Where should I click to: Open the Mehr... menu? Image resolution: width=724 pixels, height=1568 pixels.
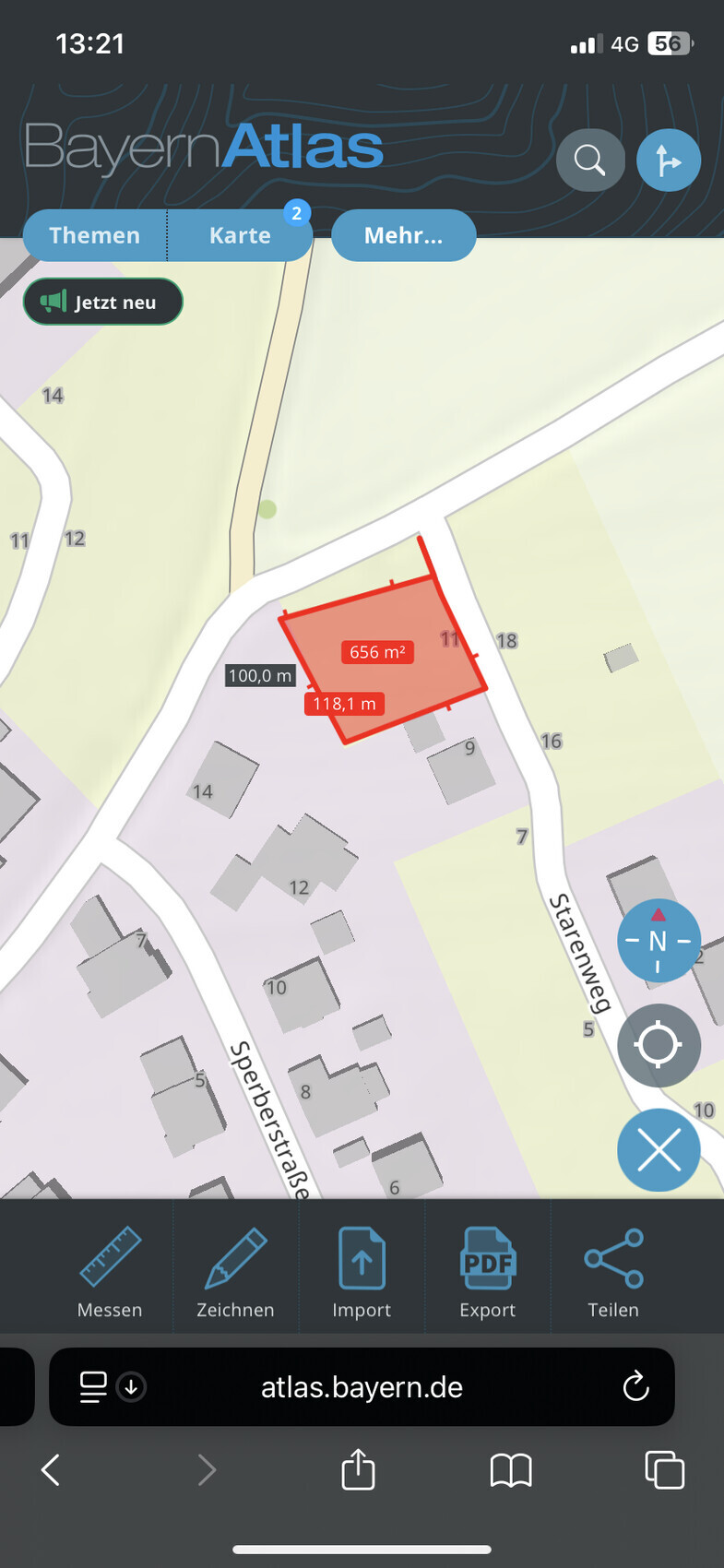[403, 235]
